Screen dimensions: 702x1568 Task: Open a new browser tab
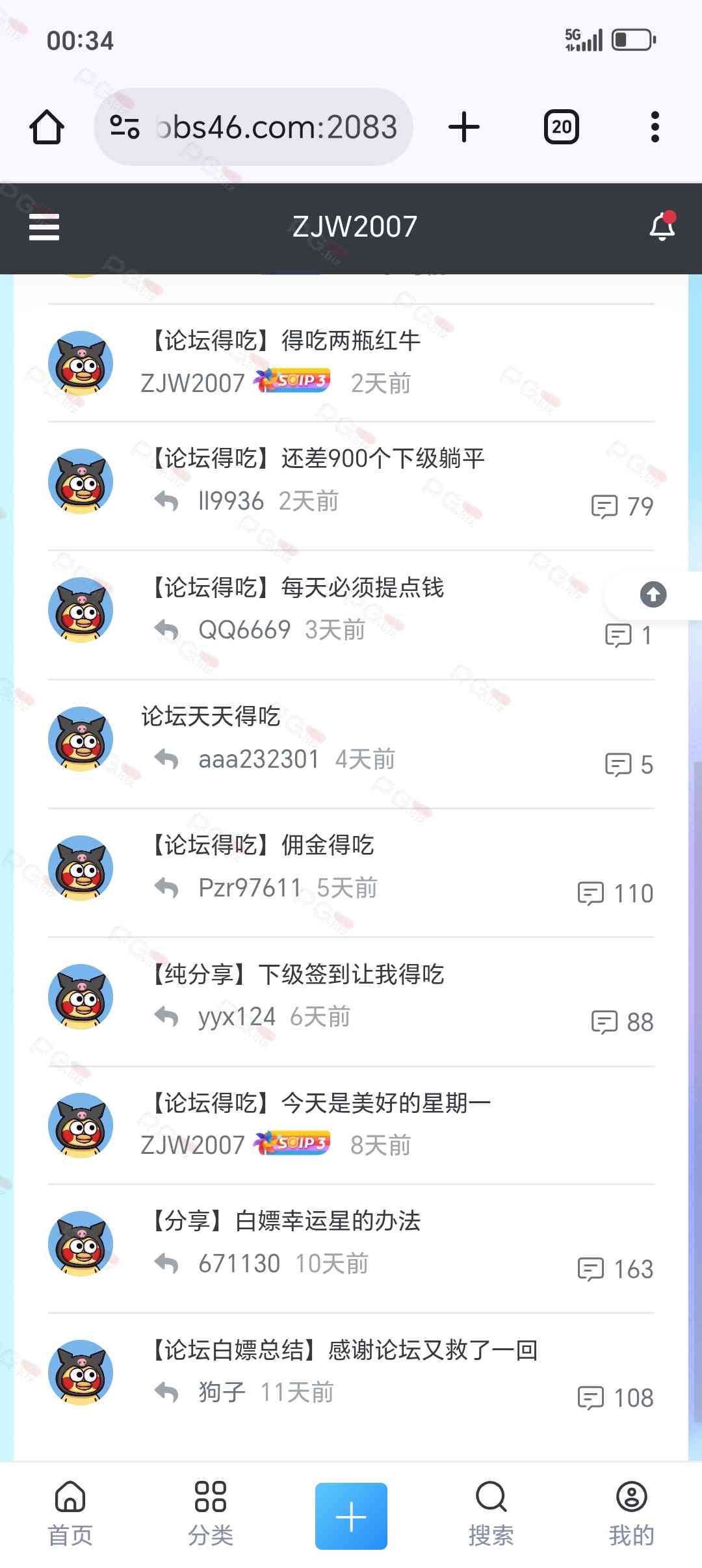pyautogui.click(x=464, y=127)
